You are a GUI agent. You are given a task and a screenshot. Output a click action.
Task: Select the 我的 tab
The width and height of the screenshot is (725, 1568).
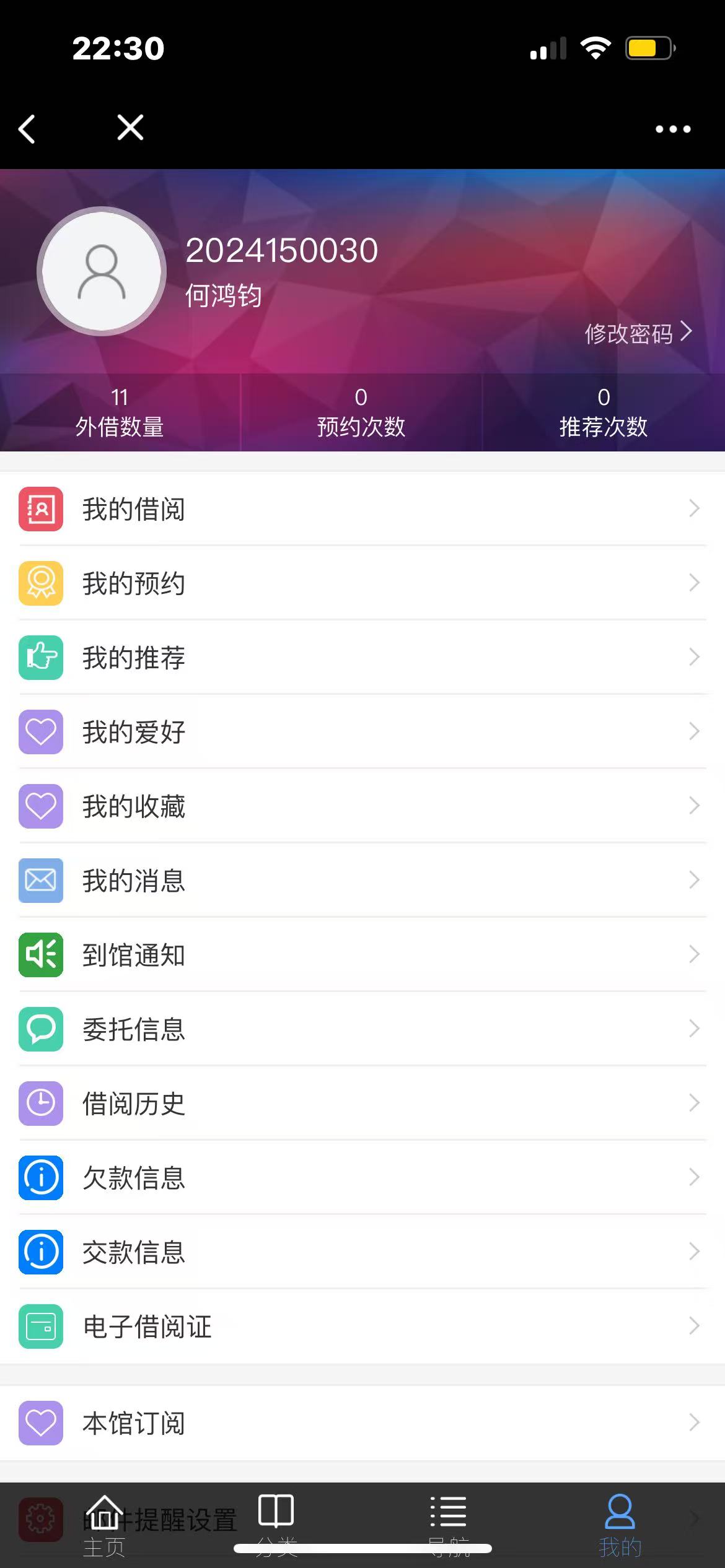click(x=620, y=1525)
